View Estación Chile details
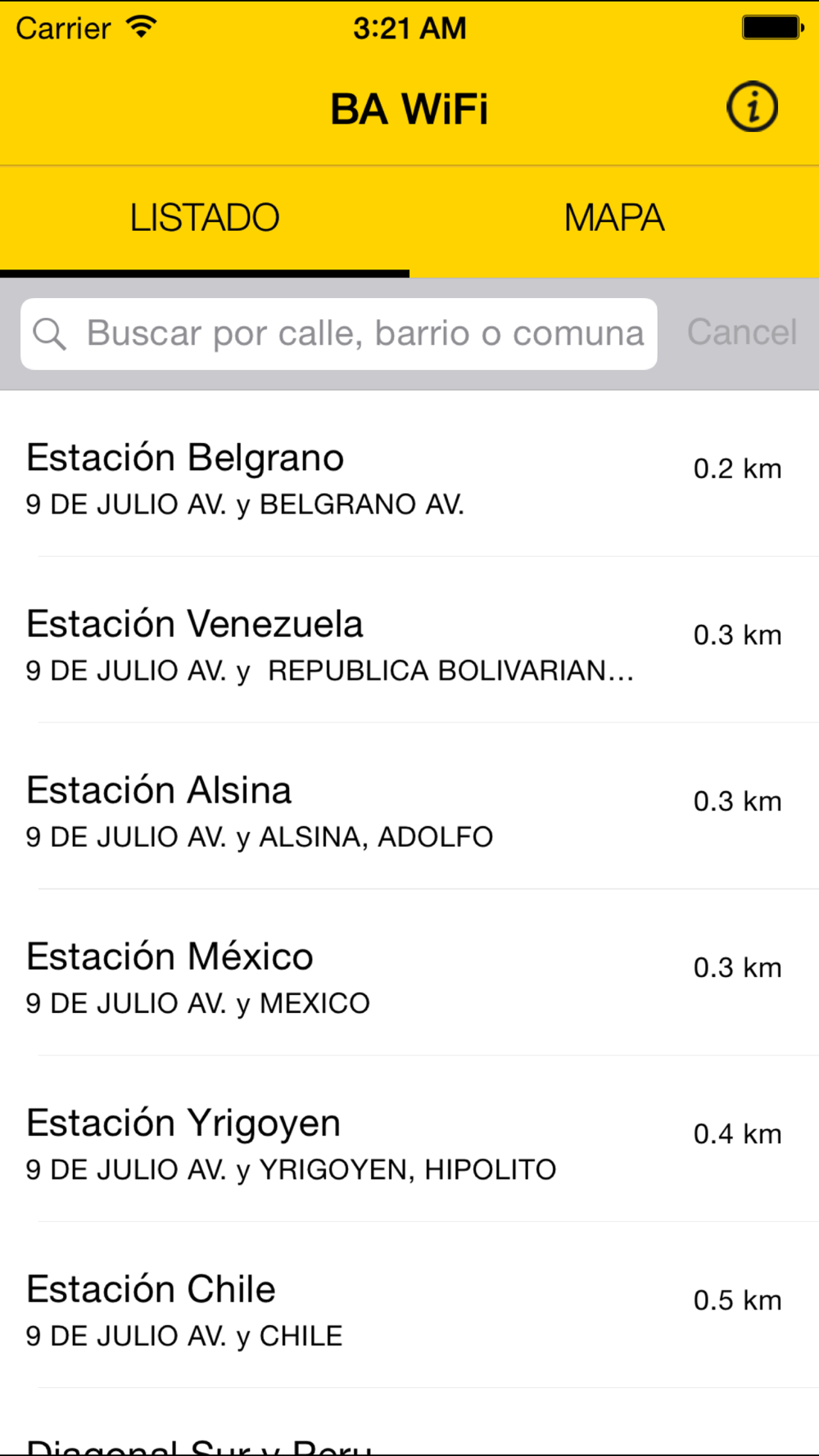Image resolution: width=819 pixels, height=1456 pixels. coord(409,1305)
